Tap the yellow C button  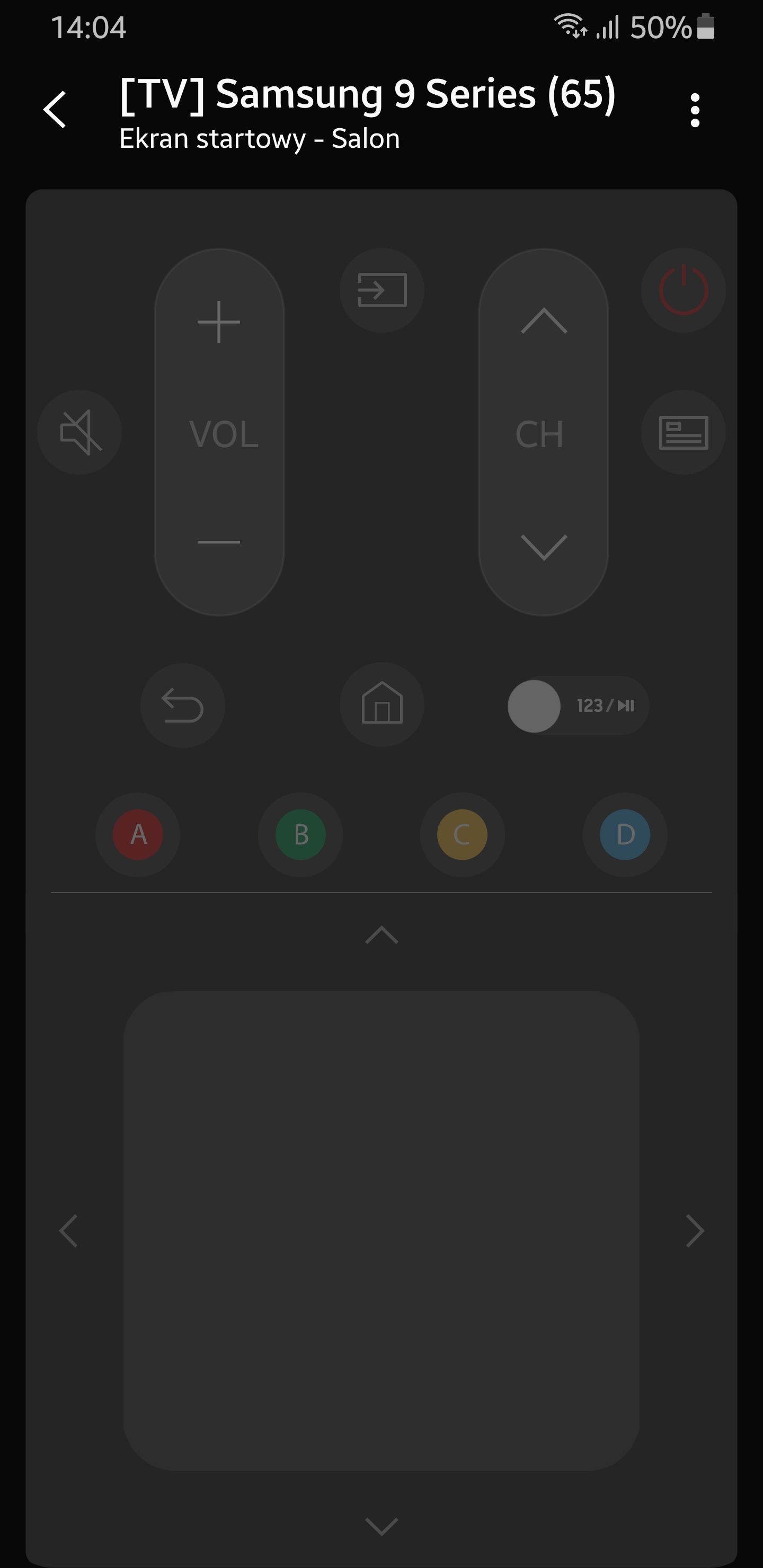(462, 834)
